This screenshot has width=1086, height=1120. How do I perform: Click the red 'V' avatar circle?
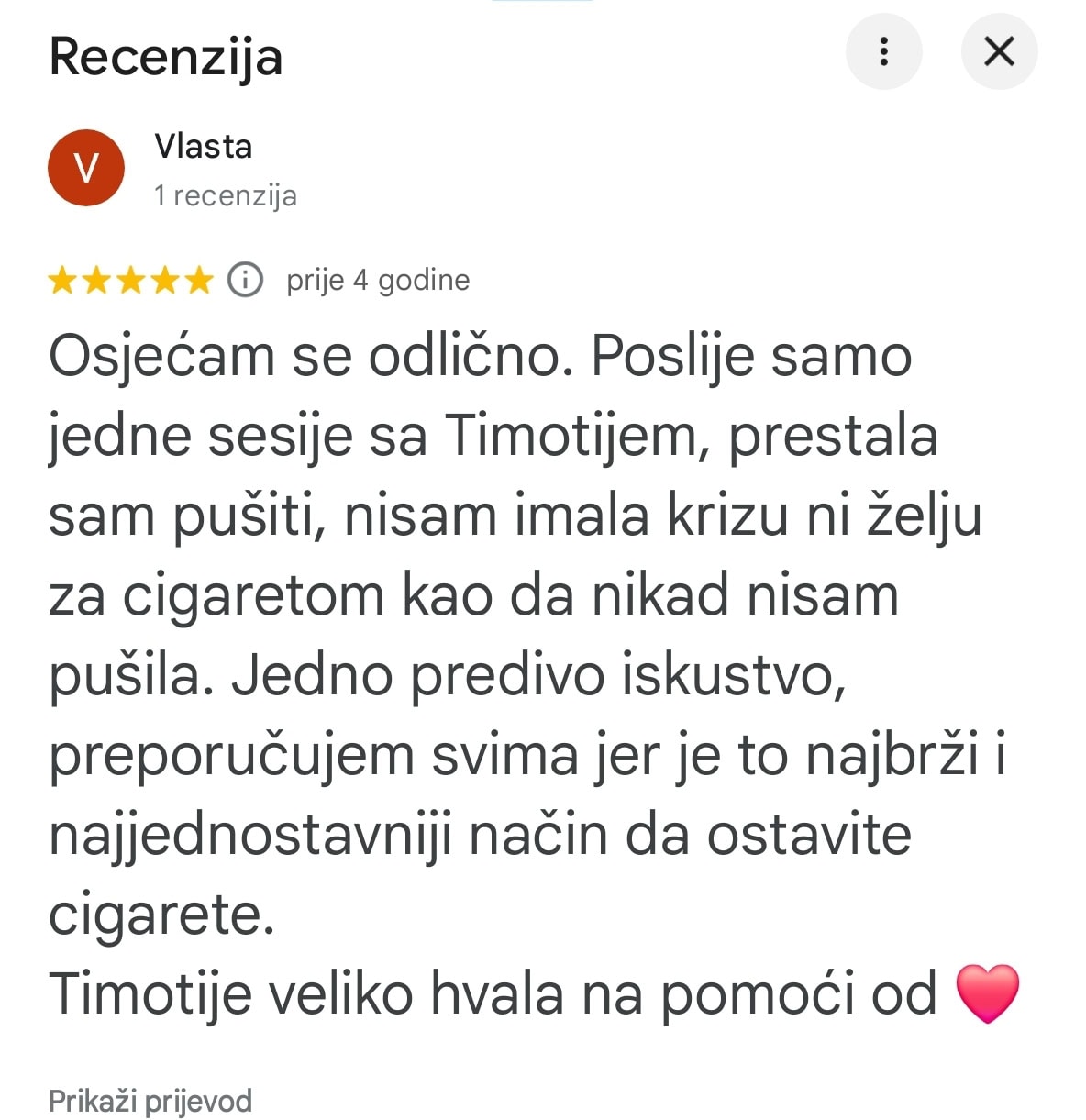tap(85, 168)
